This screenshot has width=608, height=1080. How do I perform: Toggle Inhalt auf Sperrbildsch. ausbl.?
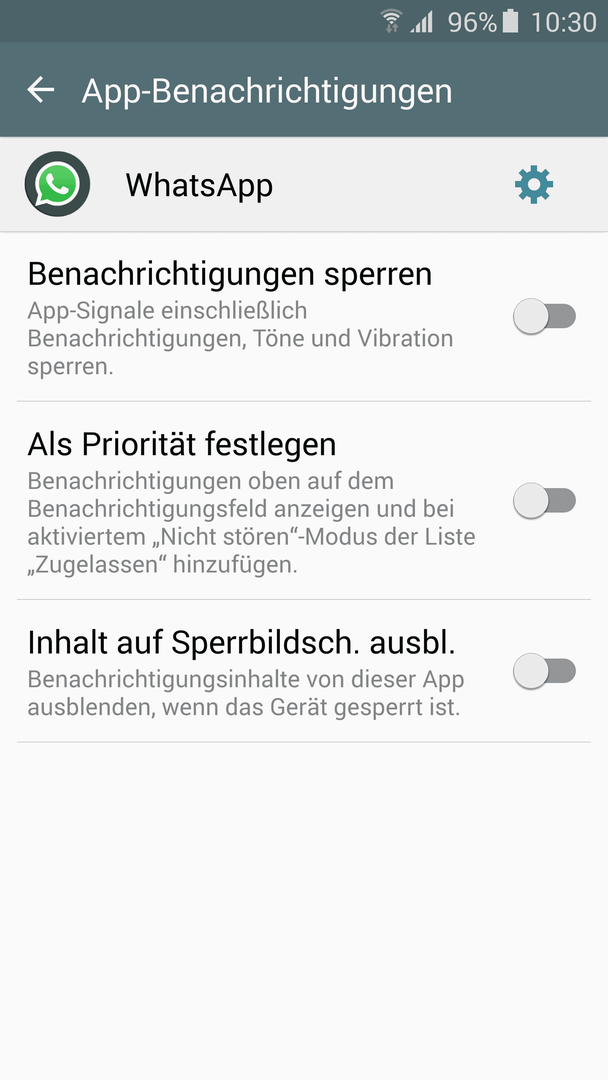[x=544, y=671]
